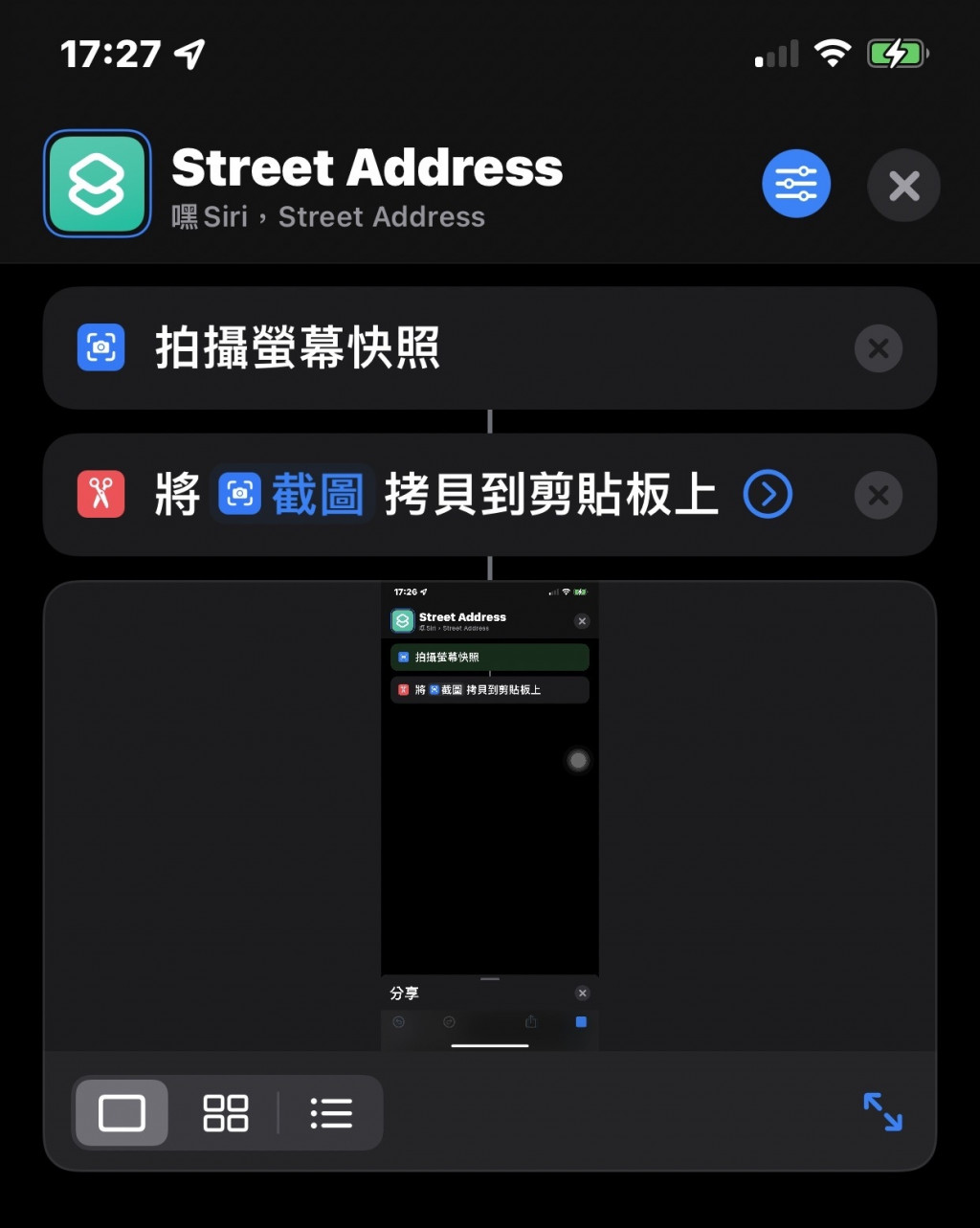Open the screenshot result preview
This screenshot has height=1228, width=980.
[x=489, y=814]
